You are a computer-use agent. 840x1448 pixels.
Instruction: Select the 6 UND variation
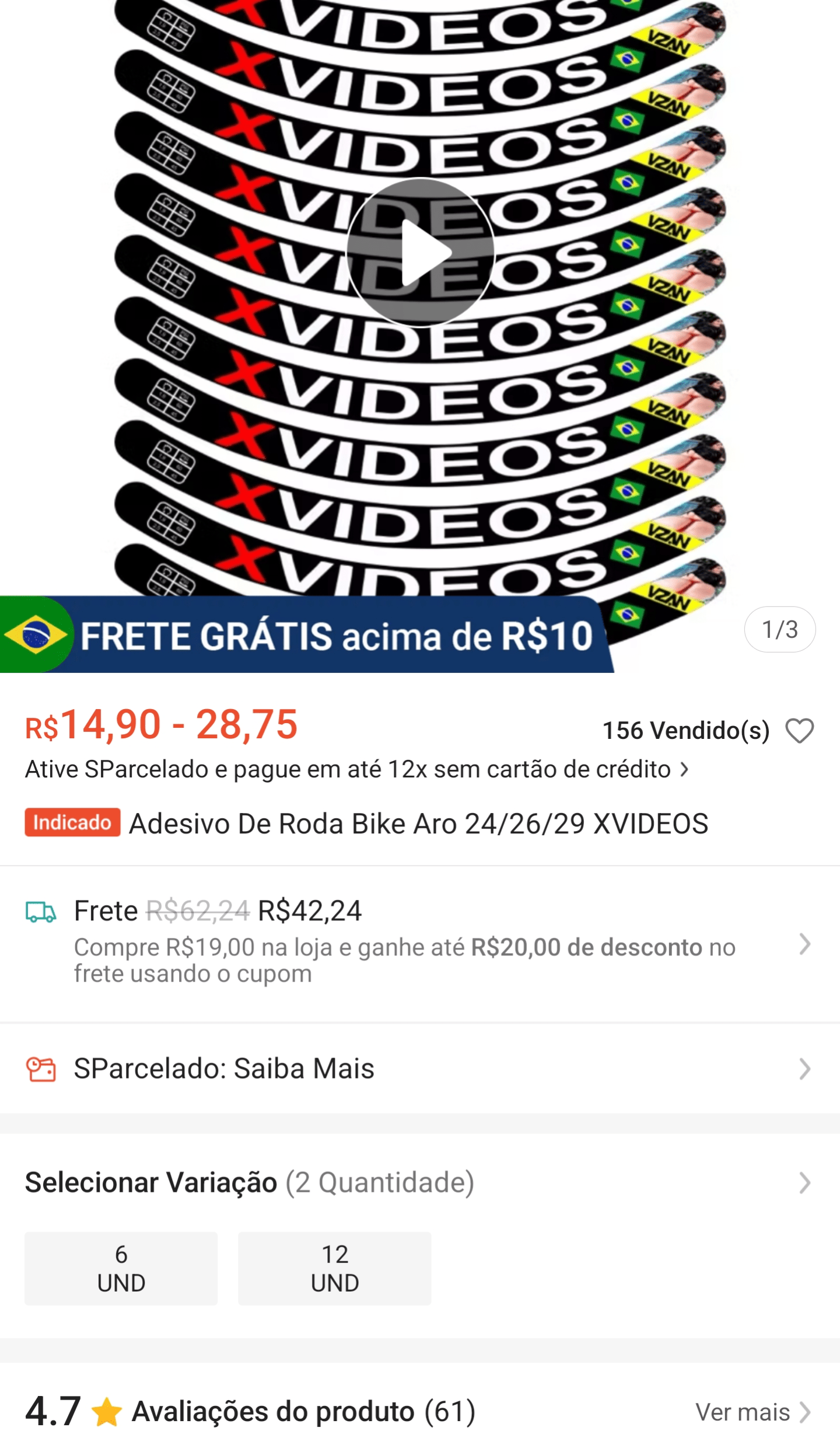click(x=121, y=1269)
